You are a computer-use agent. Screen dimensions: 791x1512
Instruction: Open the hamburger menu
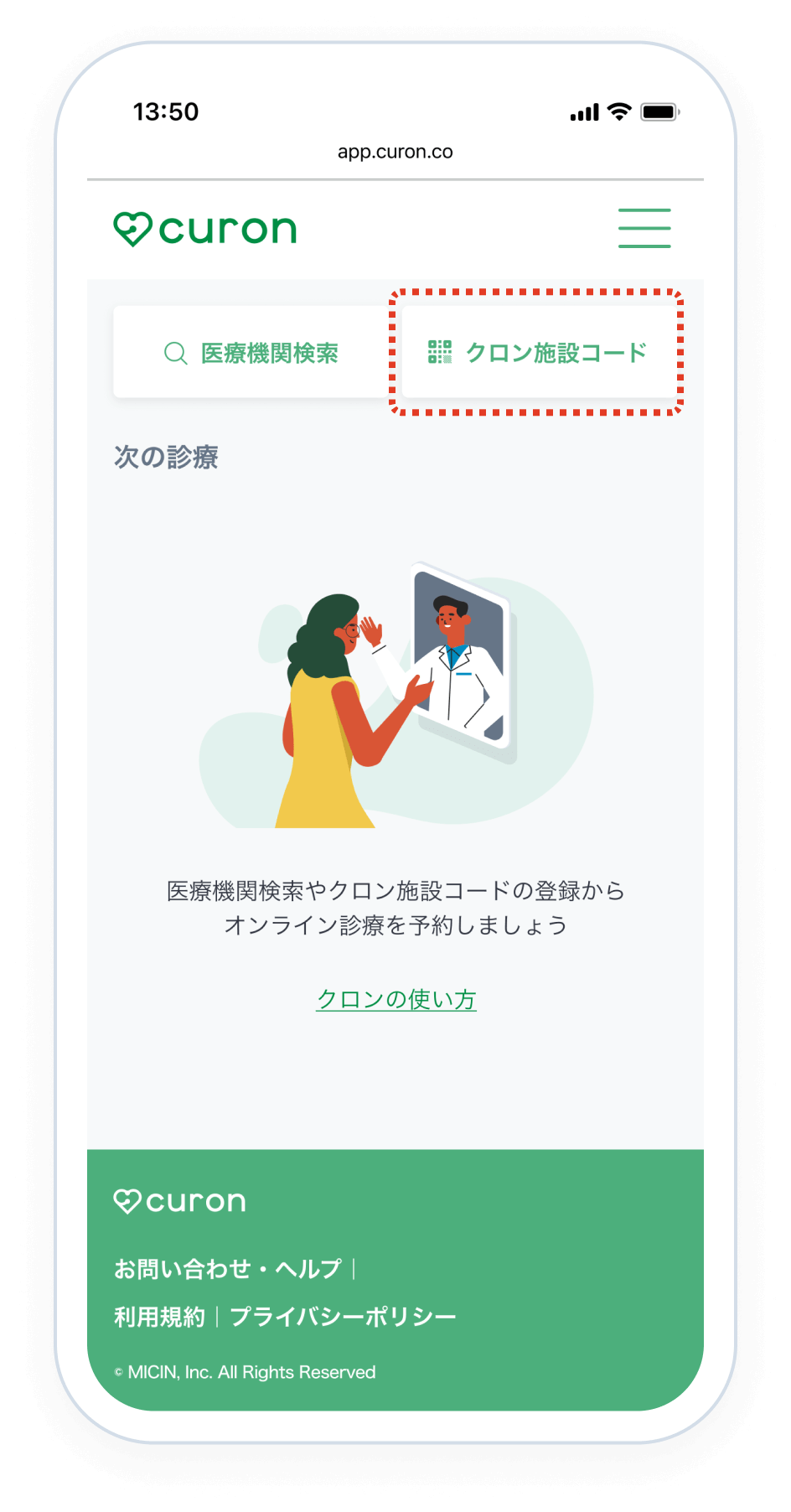pyautogui.click(x=644, y=228)
